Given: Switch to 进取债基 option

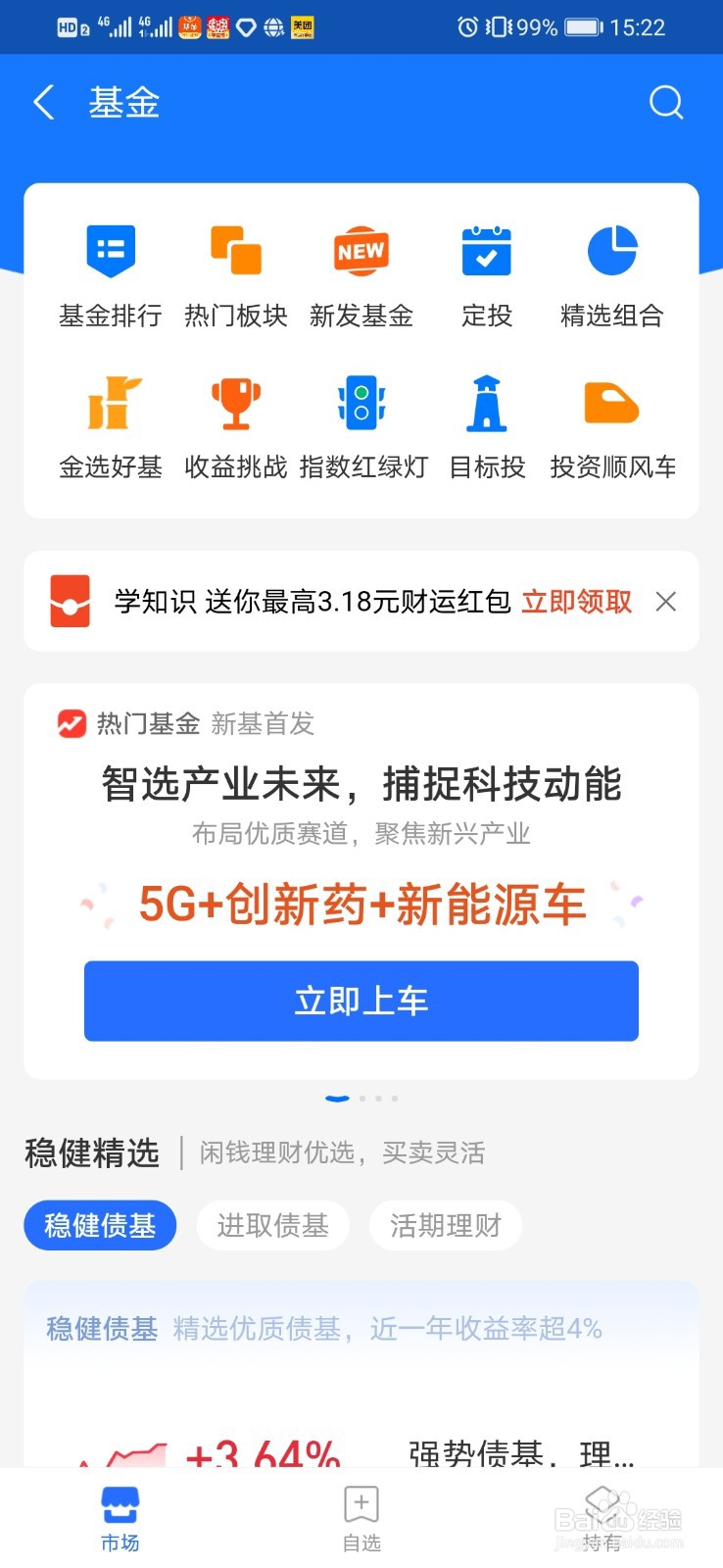Looking at the screenshot, I should pos(272,1225).
